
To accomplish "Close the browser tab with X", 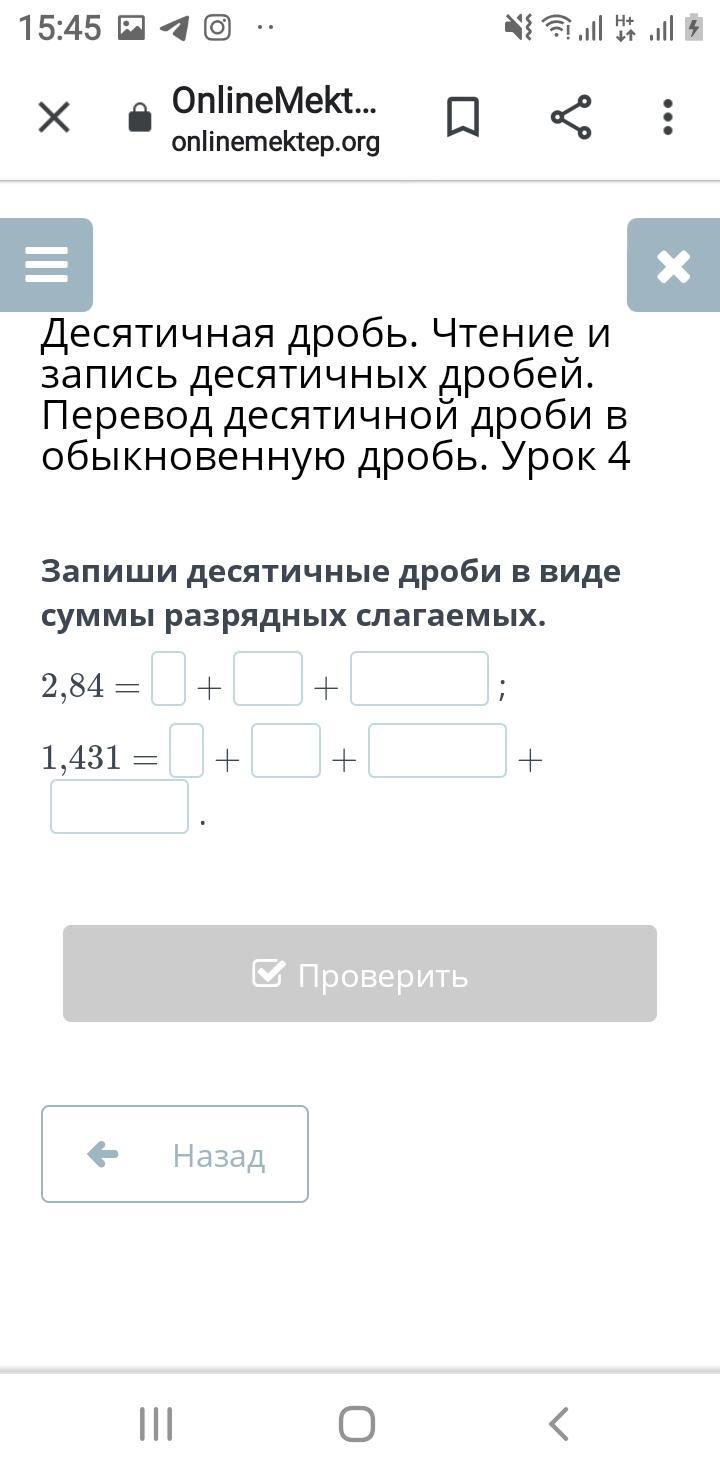I will tap(54, 118).
